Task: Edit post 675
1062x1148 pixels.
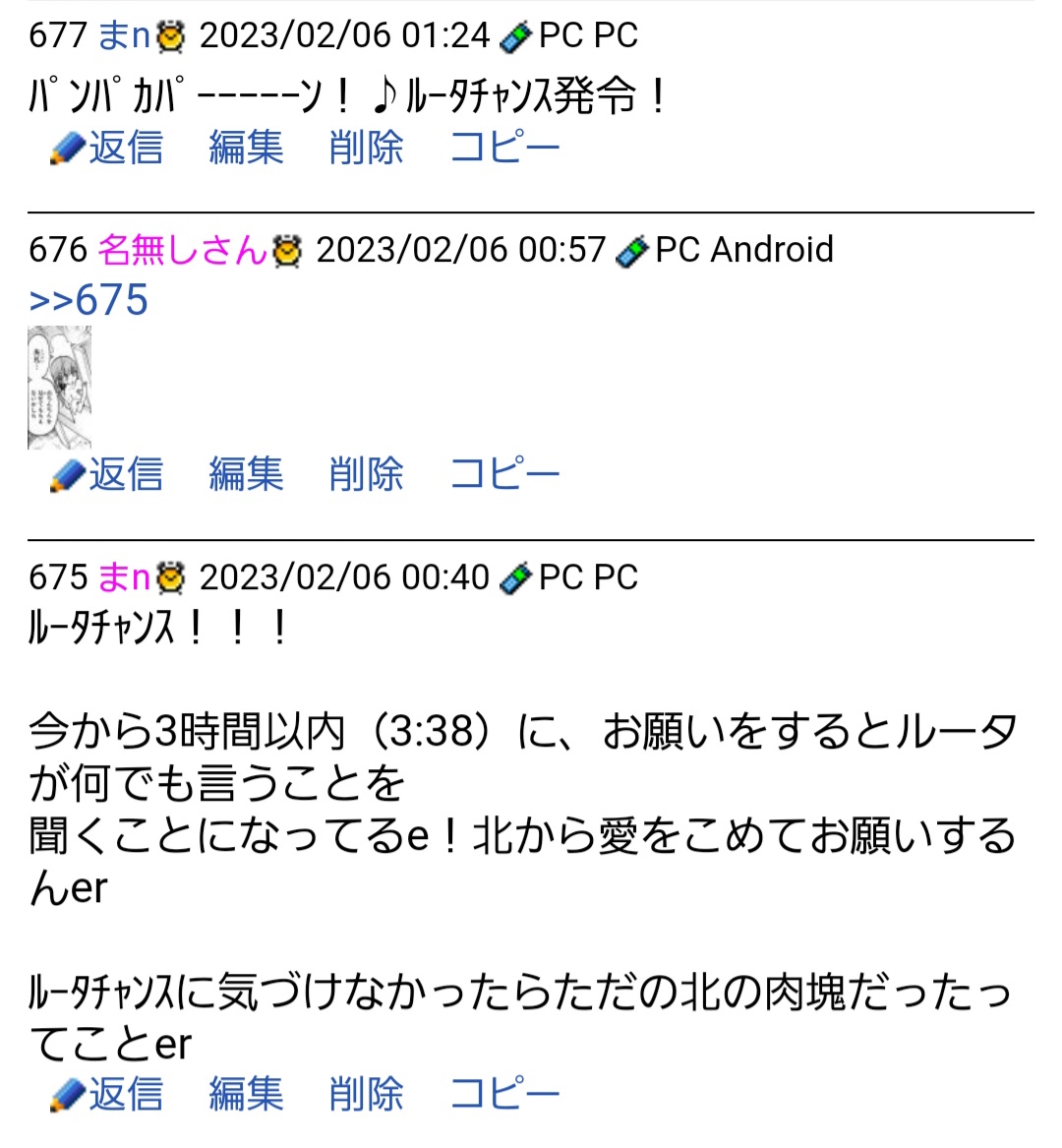Action: [246, 1094]
